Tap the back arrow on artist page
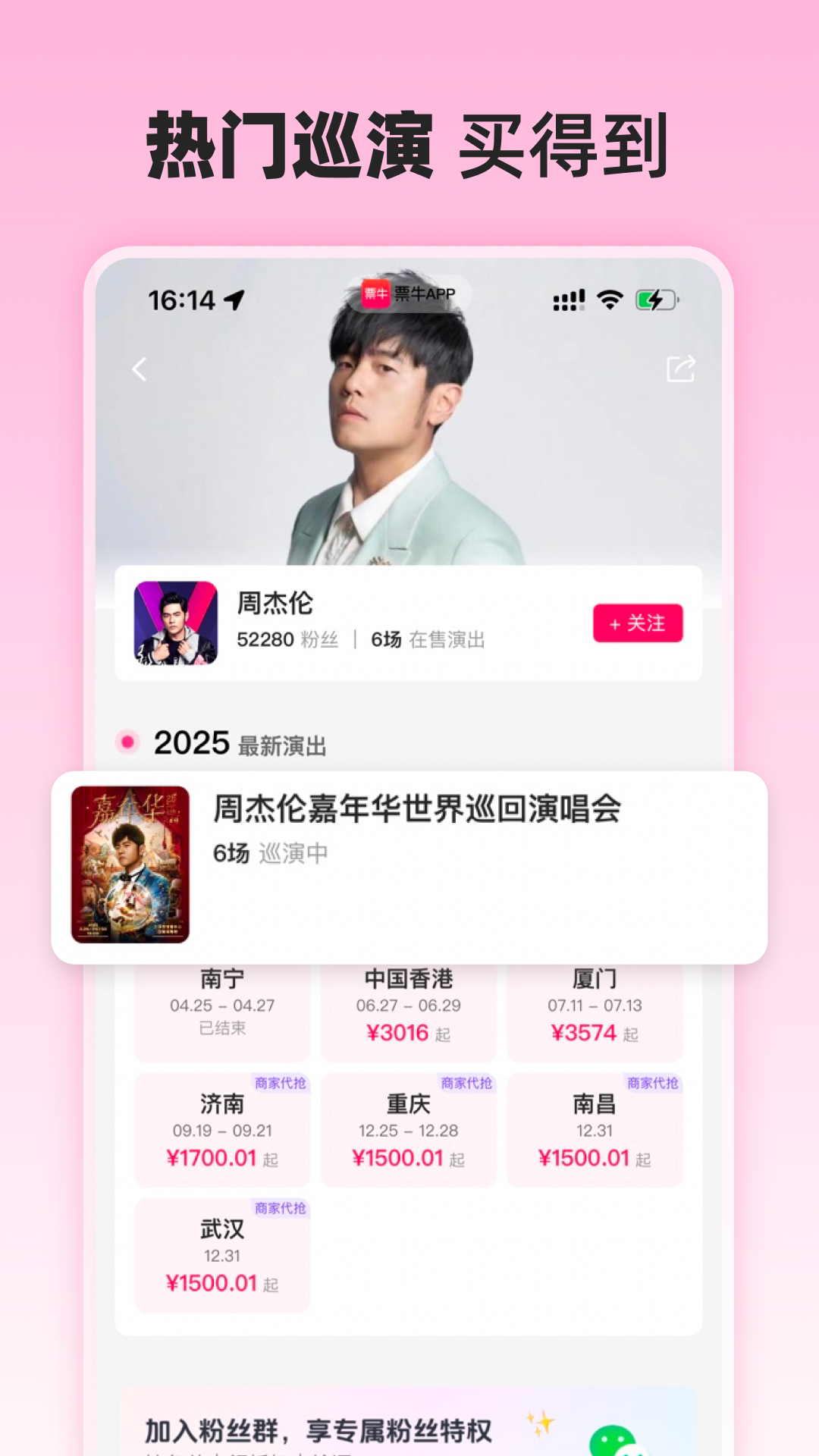 pyautogui.click(x=139, y=369)
